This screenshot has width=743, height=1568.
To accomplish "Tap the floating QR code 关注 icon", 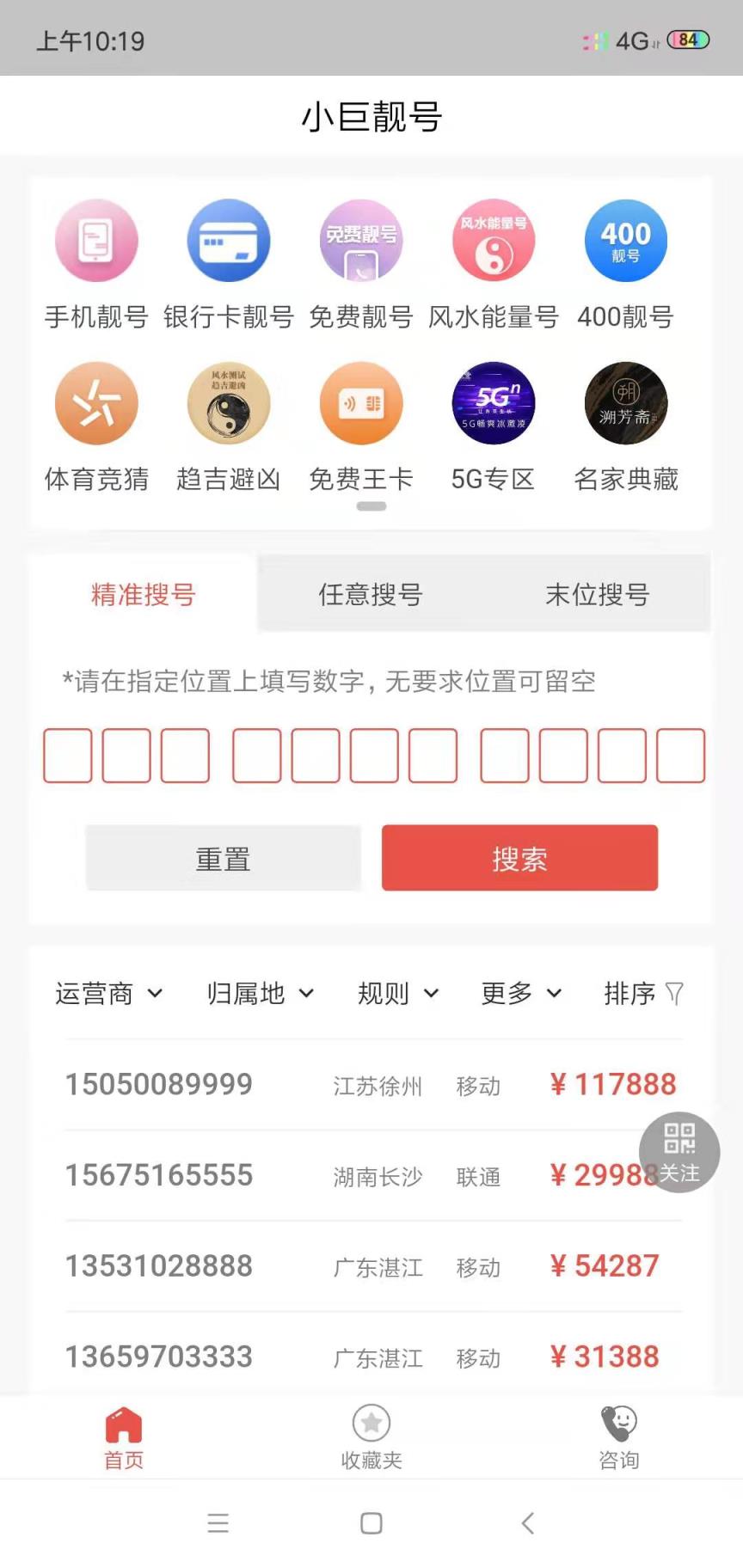I will (x=679, y=1152).
